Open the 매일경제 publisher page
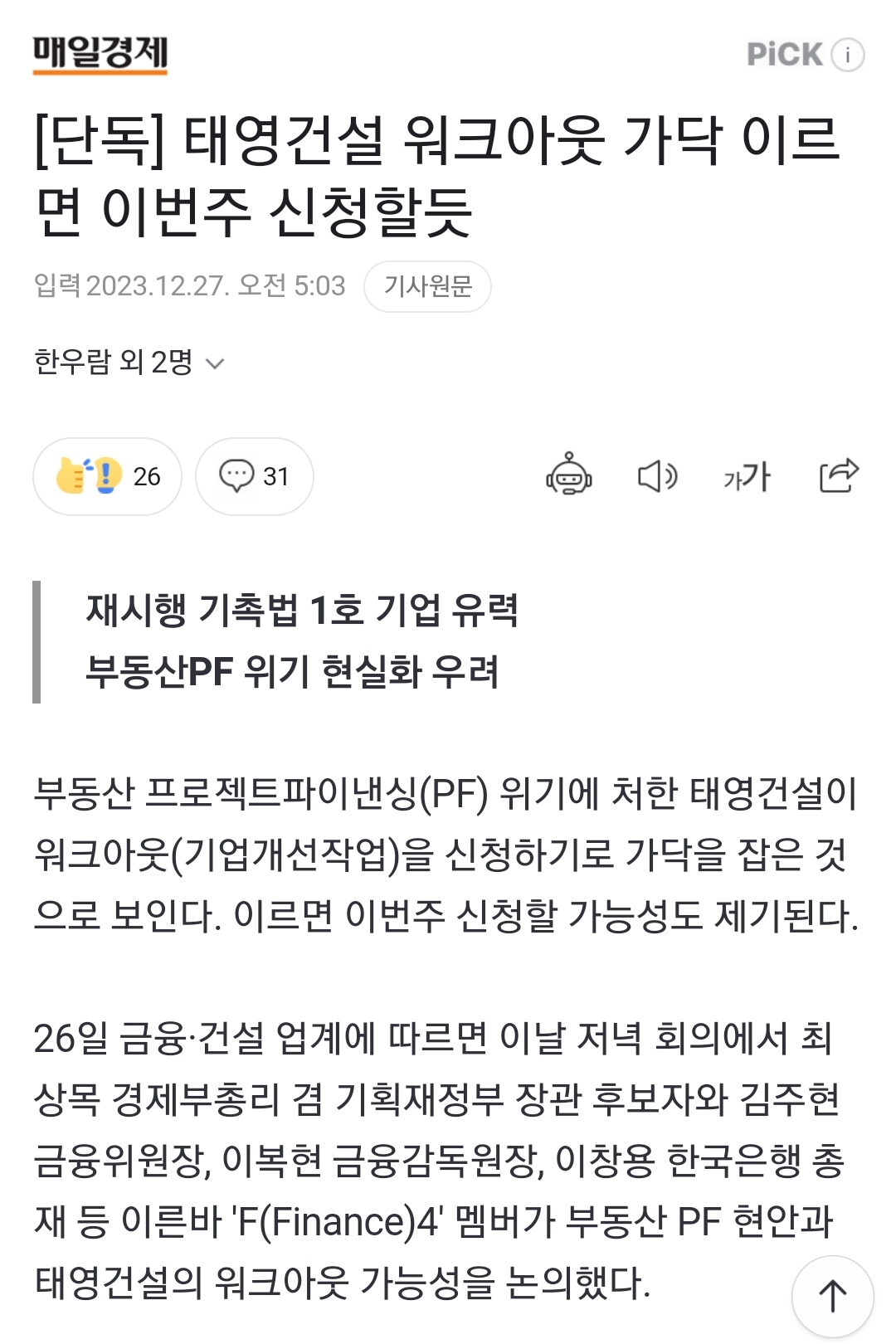Screen dimensions: 896x1344 (x=100, y=55)
